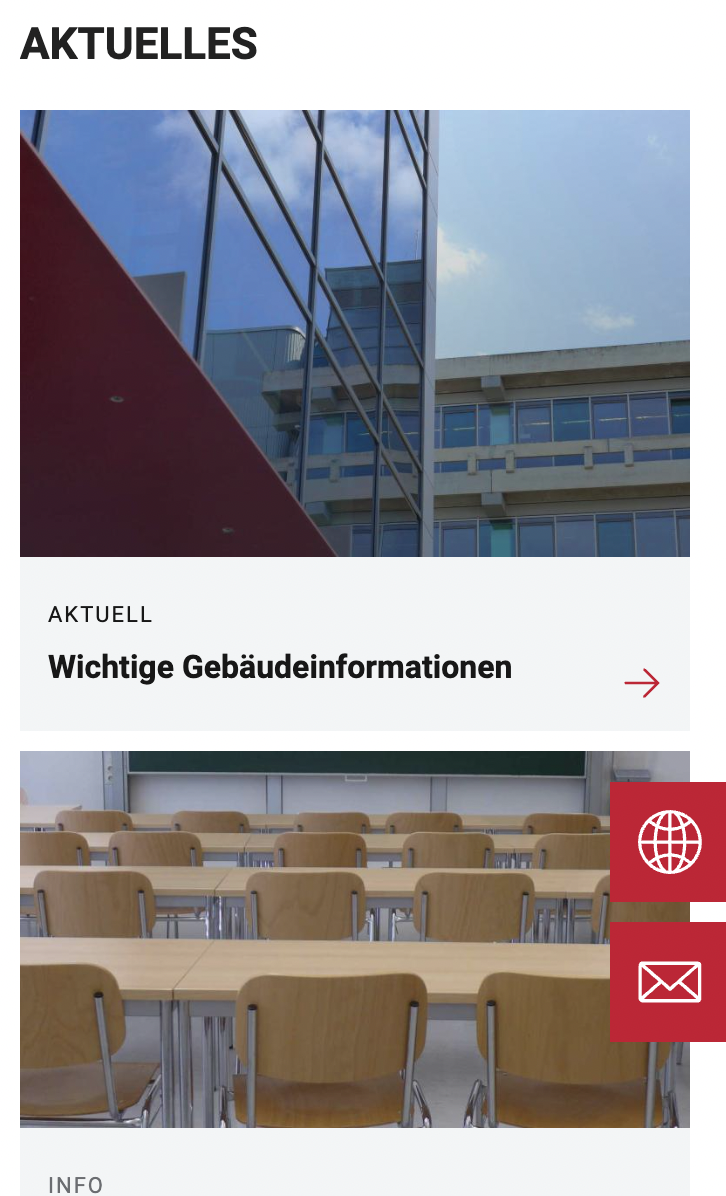Viewport: 726px width, 1196px height.
Task: Open the Wichtige Gebäudeinformationen news card
Action: (355, 420)
